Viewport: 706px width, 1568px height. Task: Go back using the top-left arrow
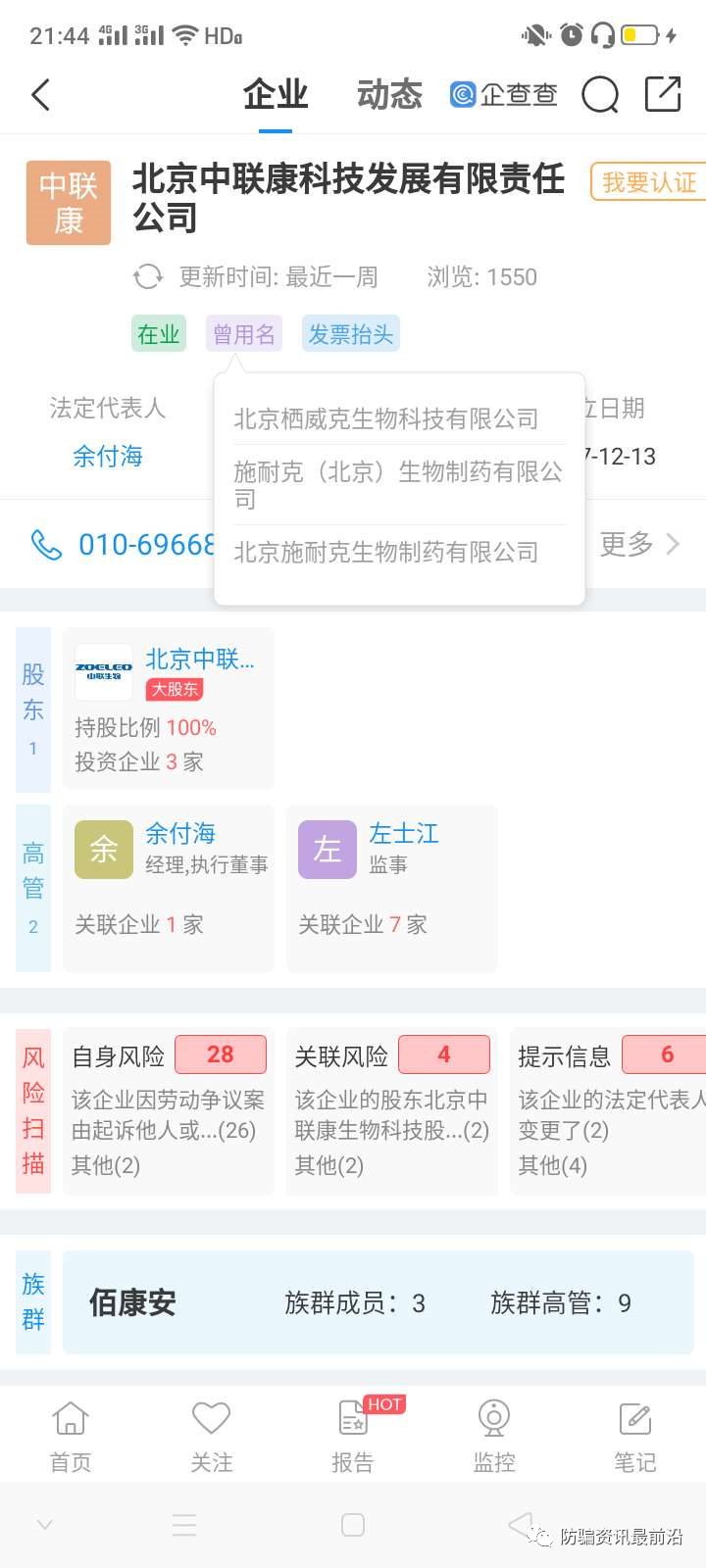coord(41,95)
